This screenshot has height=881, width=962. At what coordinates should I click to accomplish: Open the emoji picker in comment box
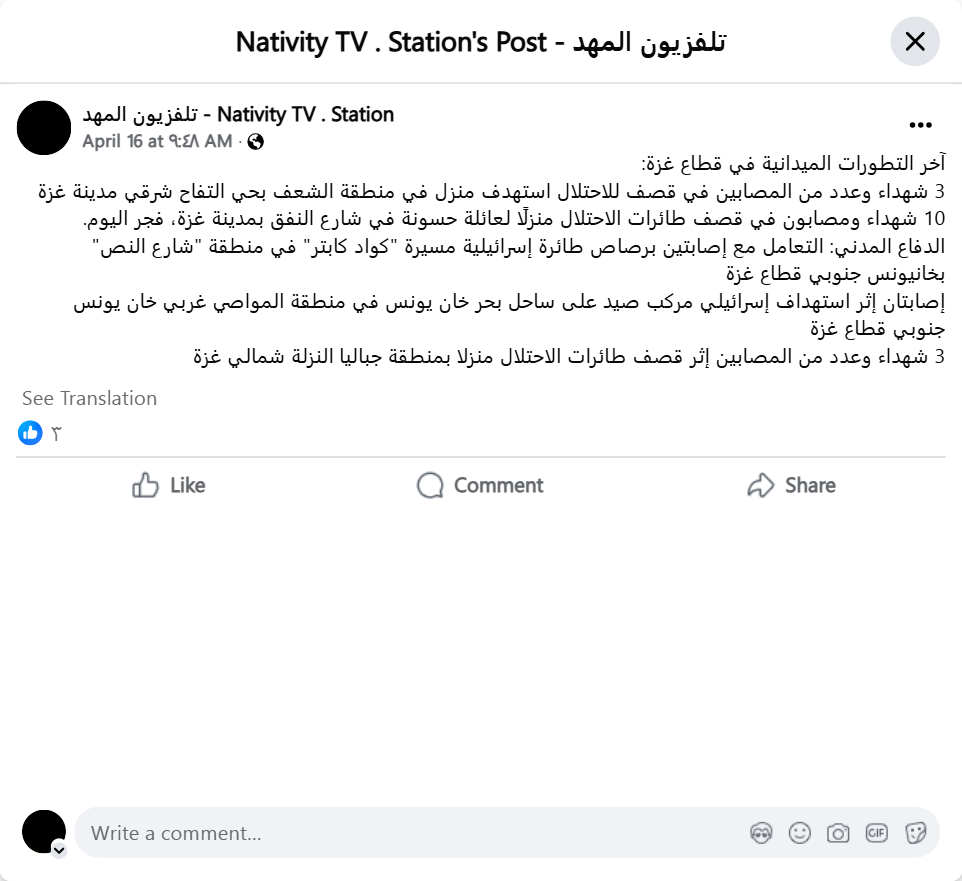pos(799,833)
